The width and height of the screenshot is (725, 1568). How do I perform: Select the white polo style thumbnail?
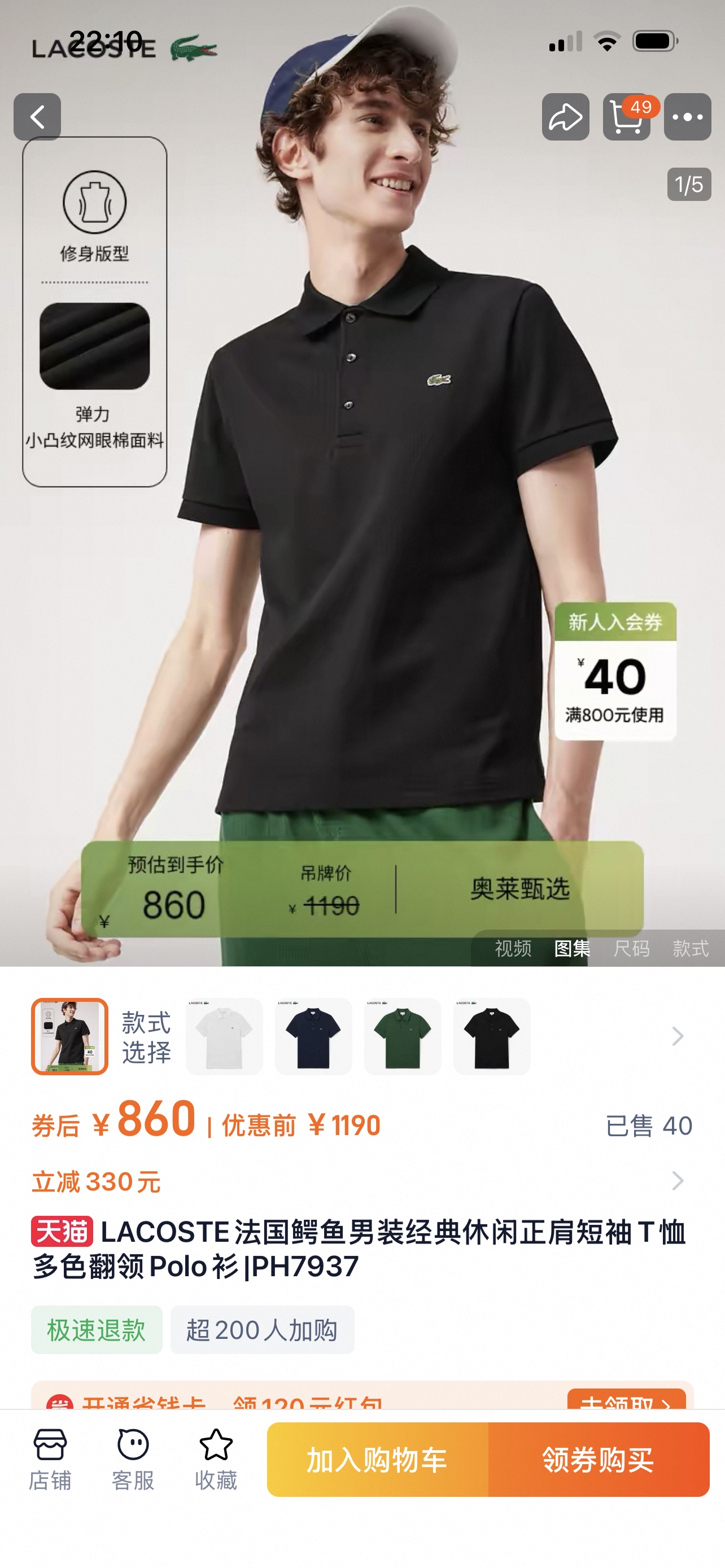coord(224,1036)
